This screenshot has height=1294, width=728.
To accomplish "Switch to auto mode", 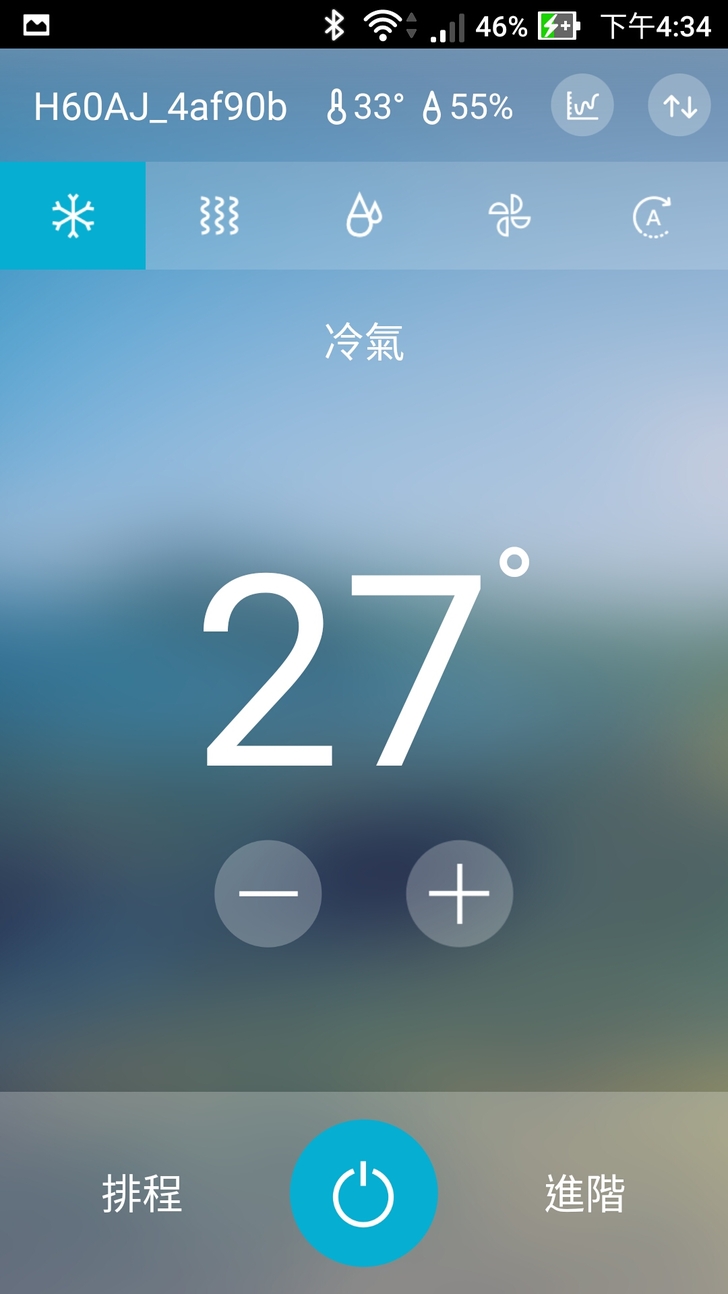I will pyautogui.click(x=652, y=216).
